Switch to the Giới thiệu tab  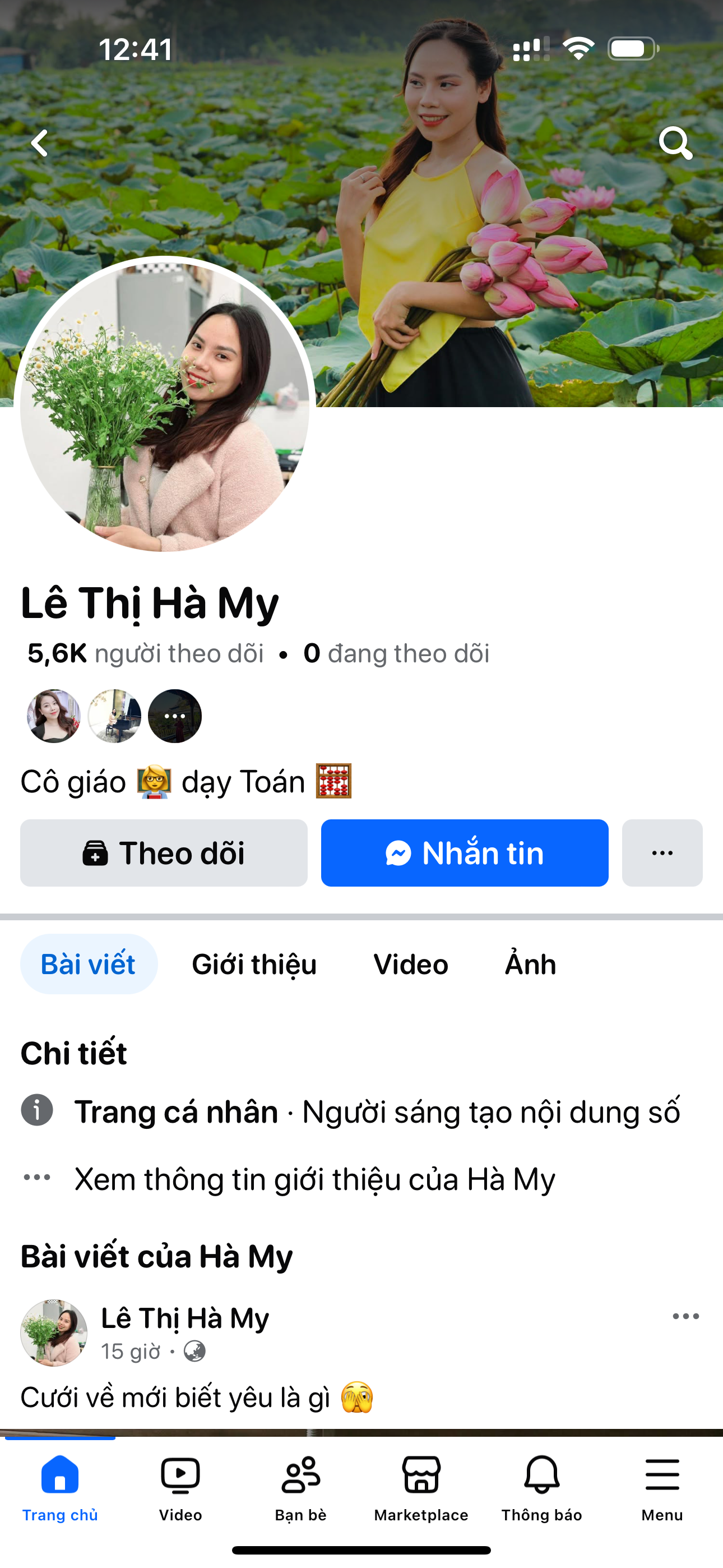click(x=254, y=964)
